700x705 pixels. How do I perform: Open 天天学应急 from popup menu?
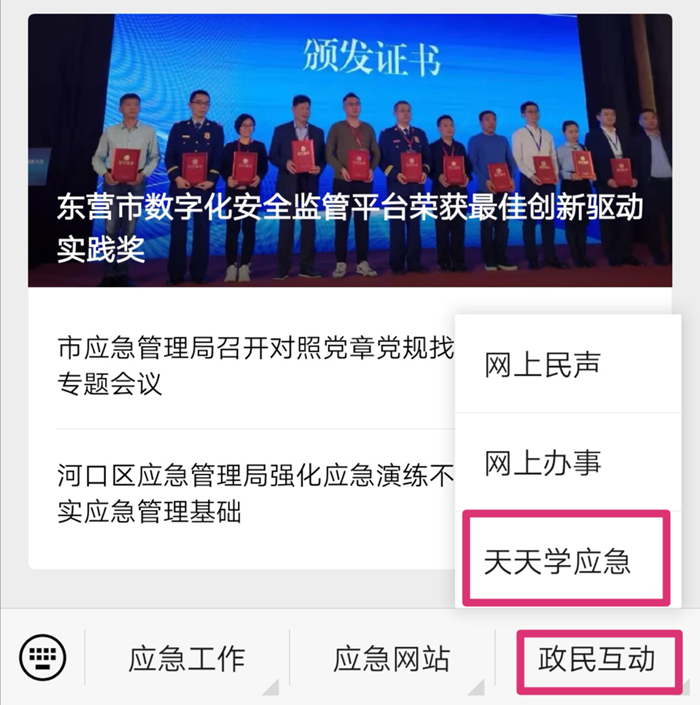557,561
